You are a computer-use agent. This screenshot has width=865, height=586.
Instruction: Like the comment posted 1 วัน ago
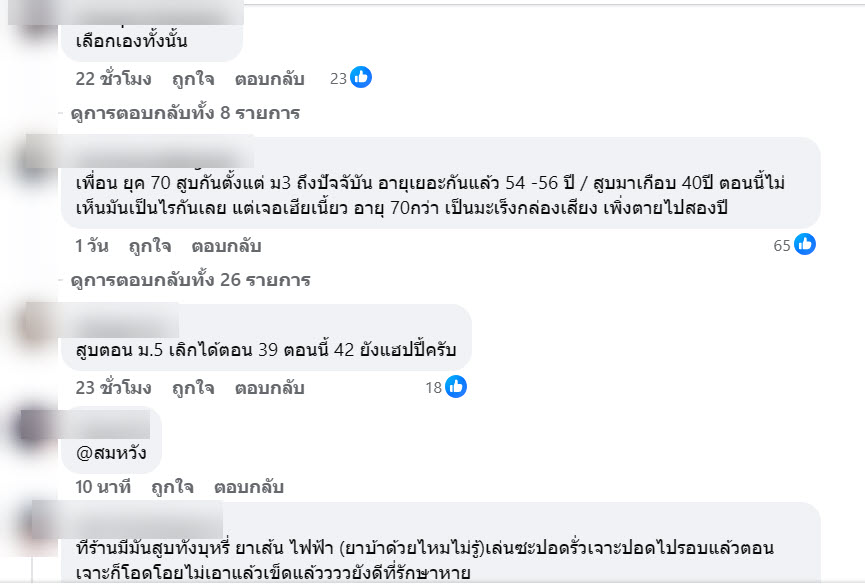(x=150, y=245)
